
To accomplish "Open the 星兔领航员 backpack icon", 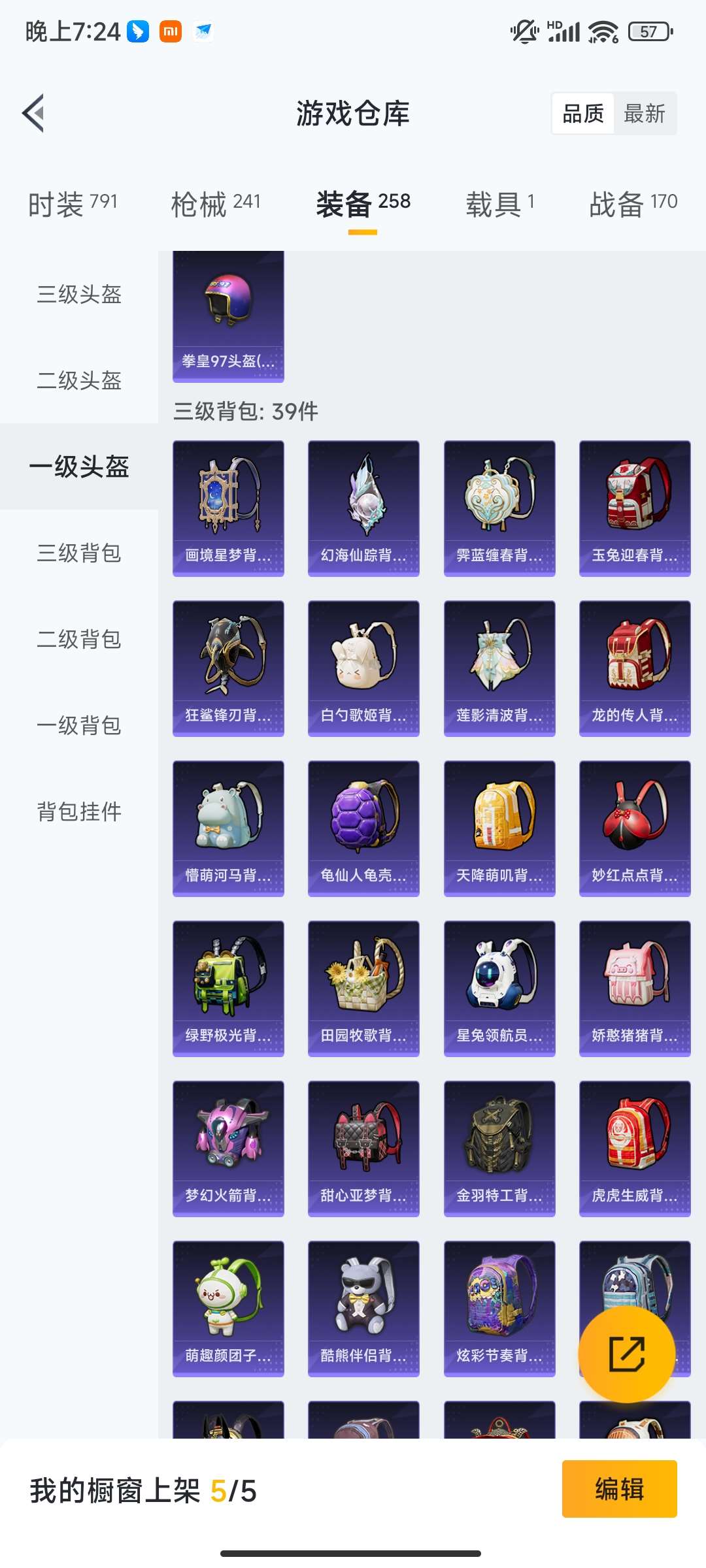I will [x=499, y=983].
